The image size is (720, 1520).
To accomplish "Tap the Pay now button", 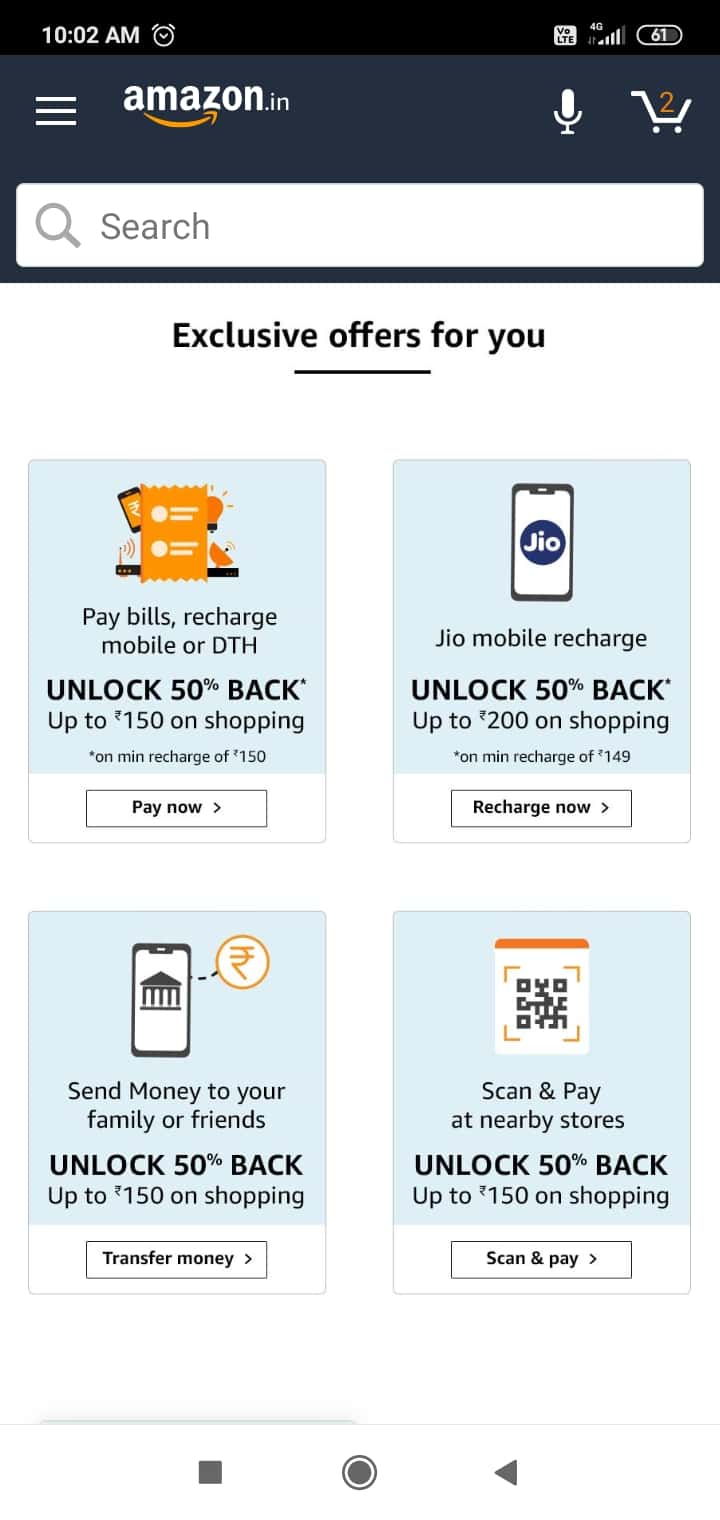I will point(176,808).
